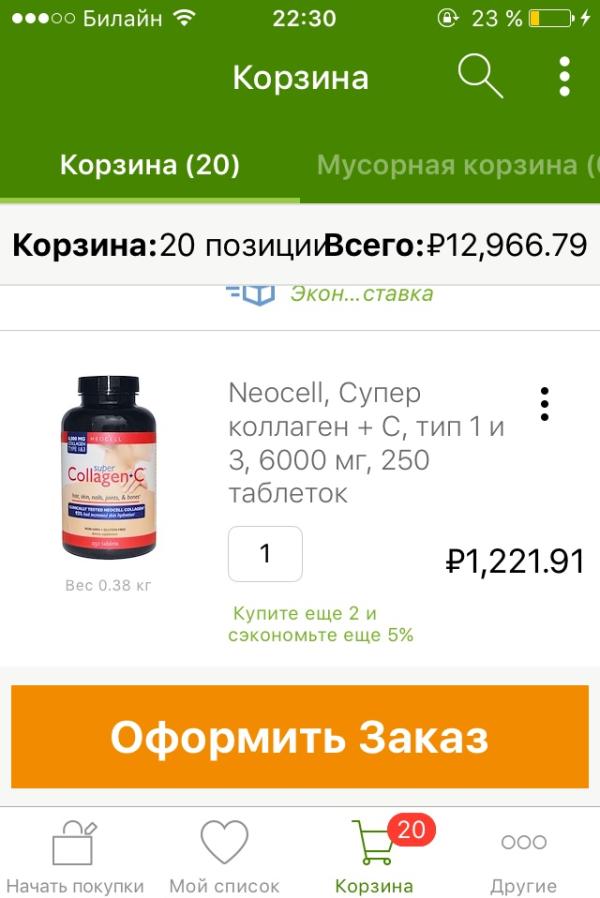The height and width of the screenshot is (898, 600).
Task: Open Neocell Супер коллаген product title
Action: [366, 442]
